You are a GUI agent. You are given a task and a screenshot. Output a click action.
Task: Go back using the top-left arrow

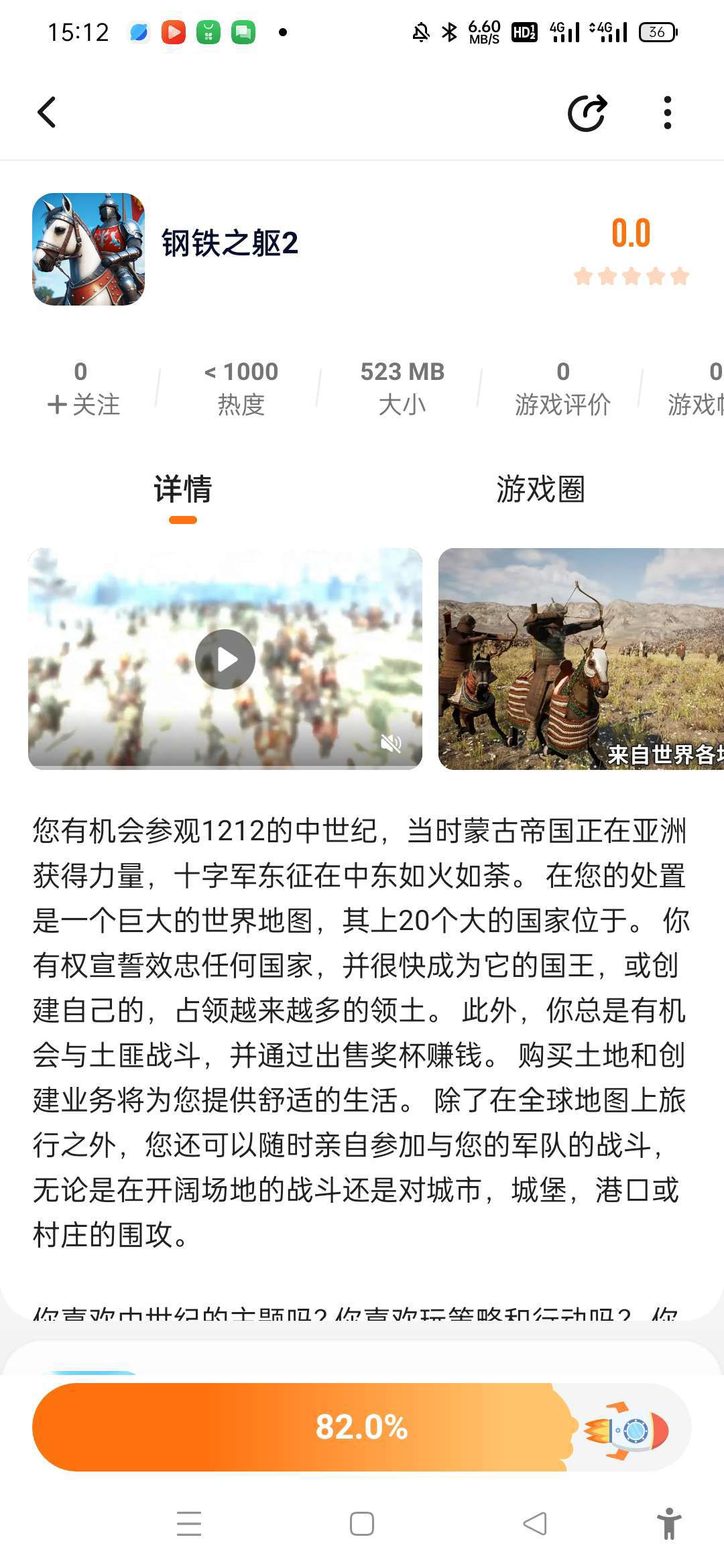[x=47, y=112]
